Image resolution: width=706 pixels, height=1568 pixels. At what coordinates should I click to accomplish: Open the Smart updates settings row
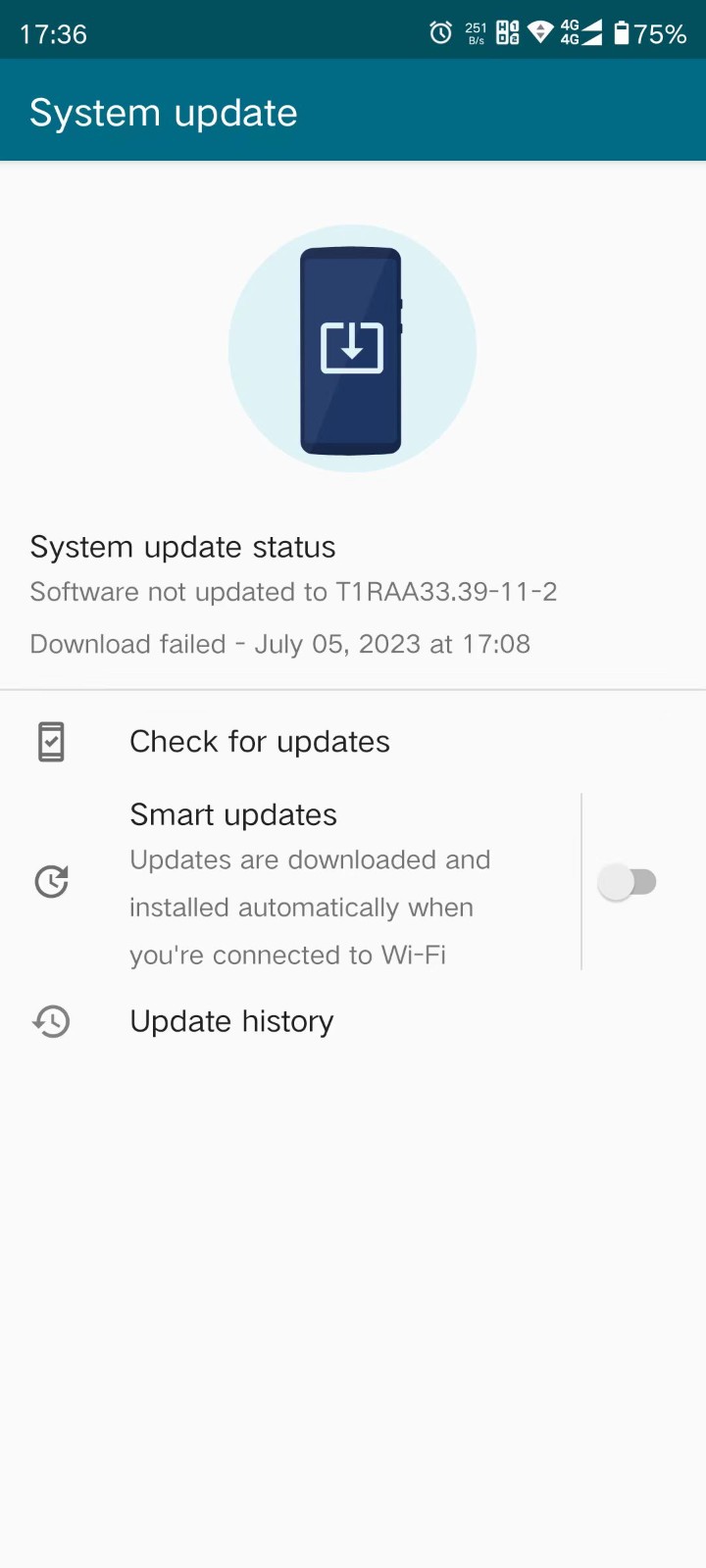[x=290, y=883]
